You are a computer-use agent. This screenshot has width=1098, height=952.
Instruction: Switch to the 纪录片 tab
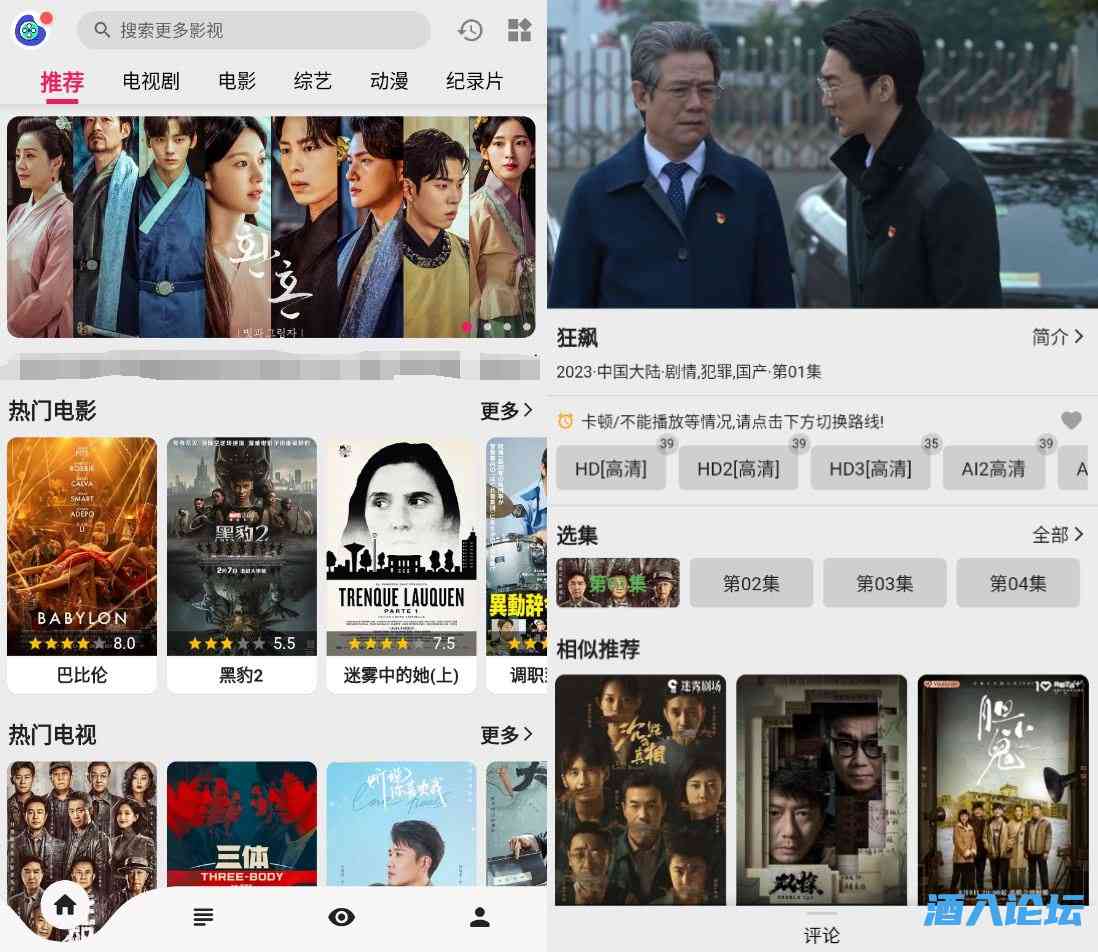click(474, 81)
